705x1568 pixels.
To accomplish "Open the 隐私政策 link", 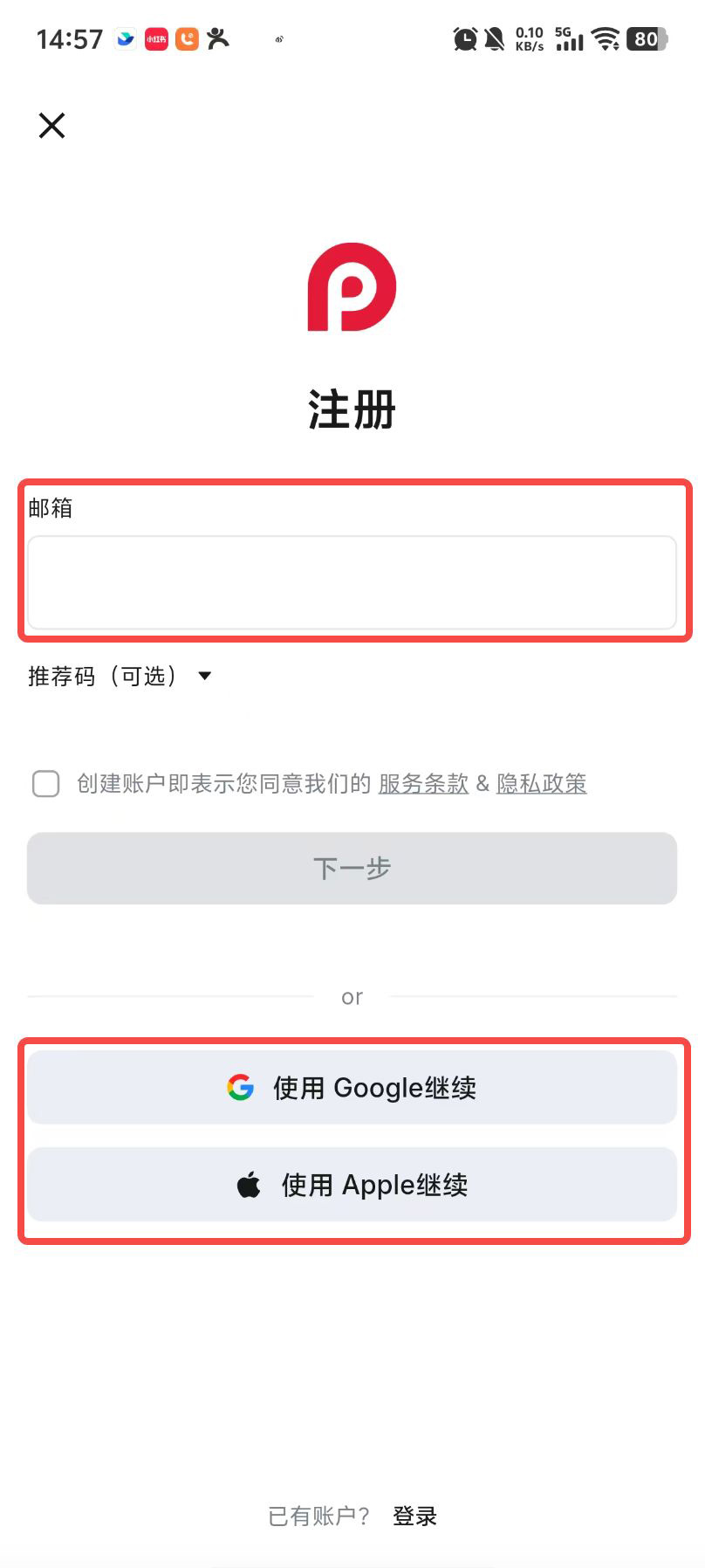I will [541, 783].
